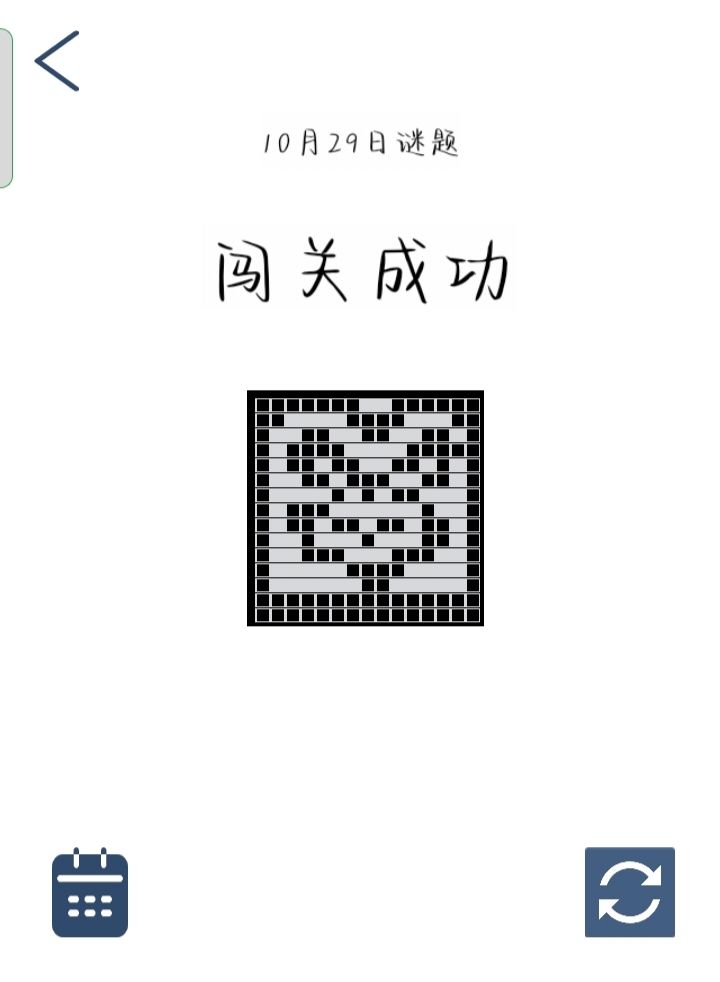This screenshot has width=720, height=982.
Task: Collapse view with the left-pointing chevron
Action: coord(57,60)
